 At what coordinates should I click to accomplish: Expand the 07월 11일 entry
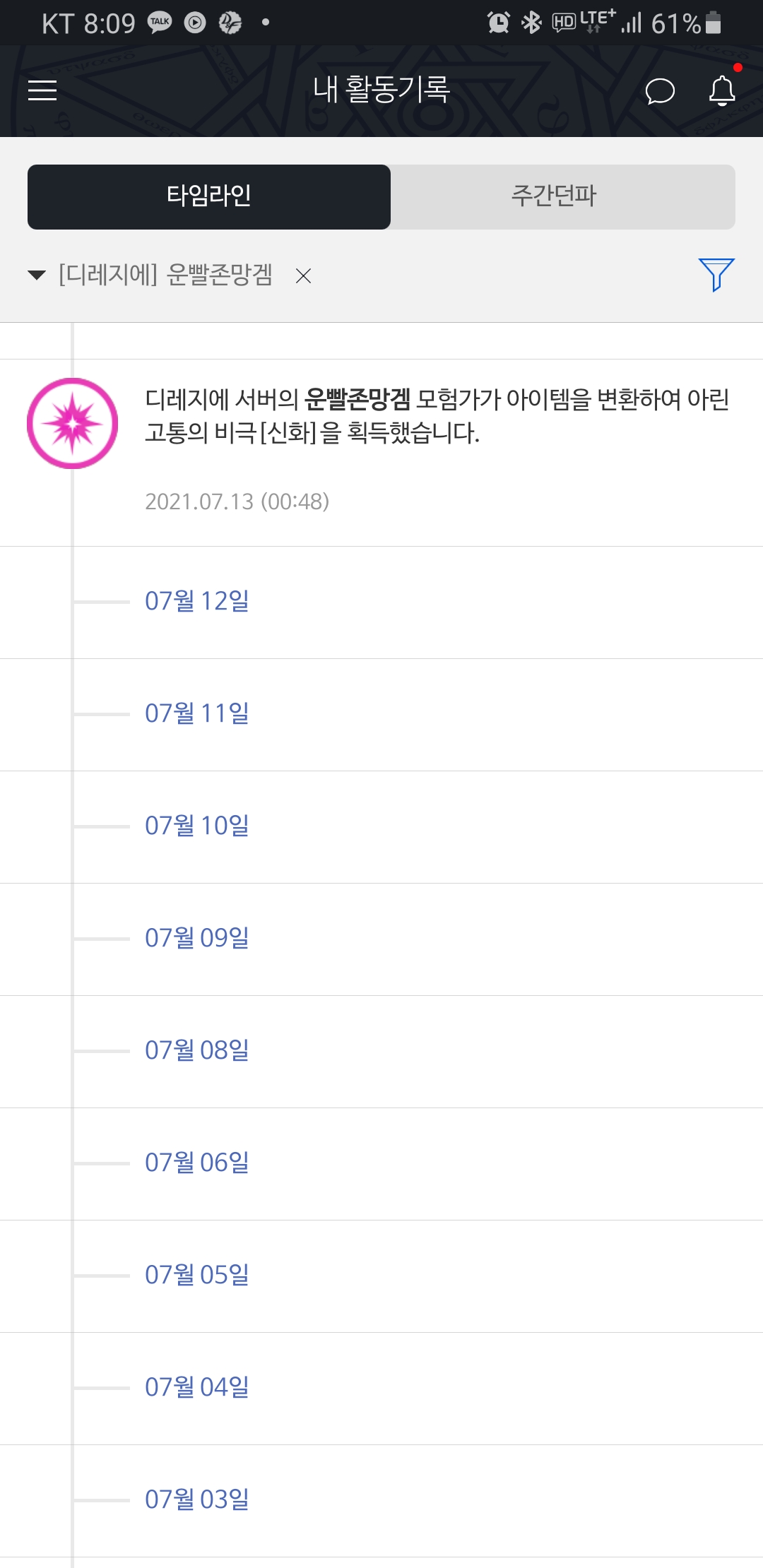click(381, 715)
